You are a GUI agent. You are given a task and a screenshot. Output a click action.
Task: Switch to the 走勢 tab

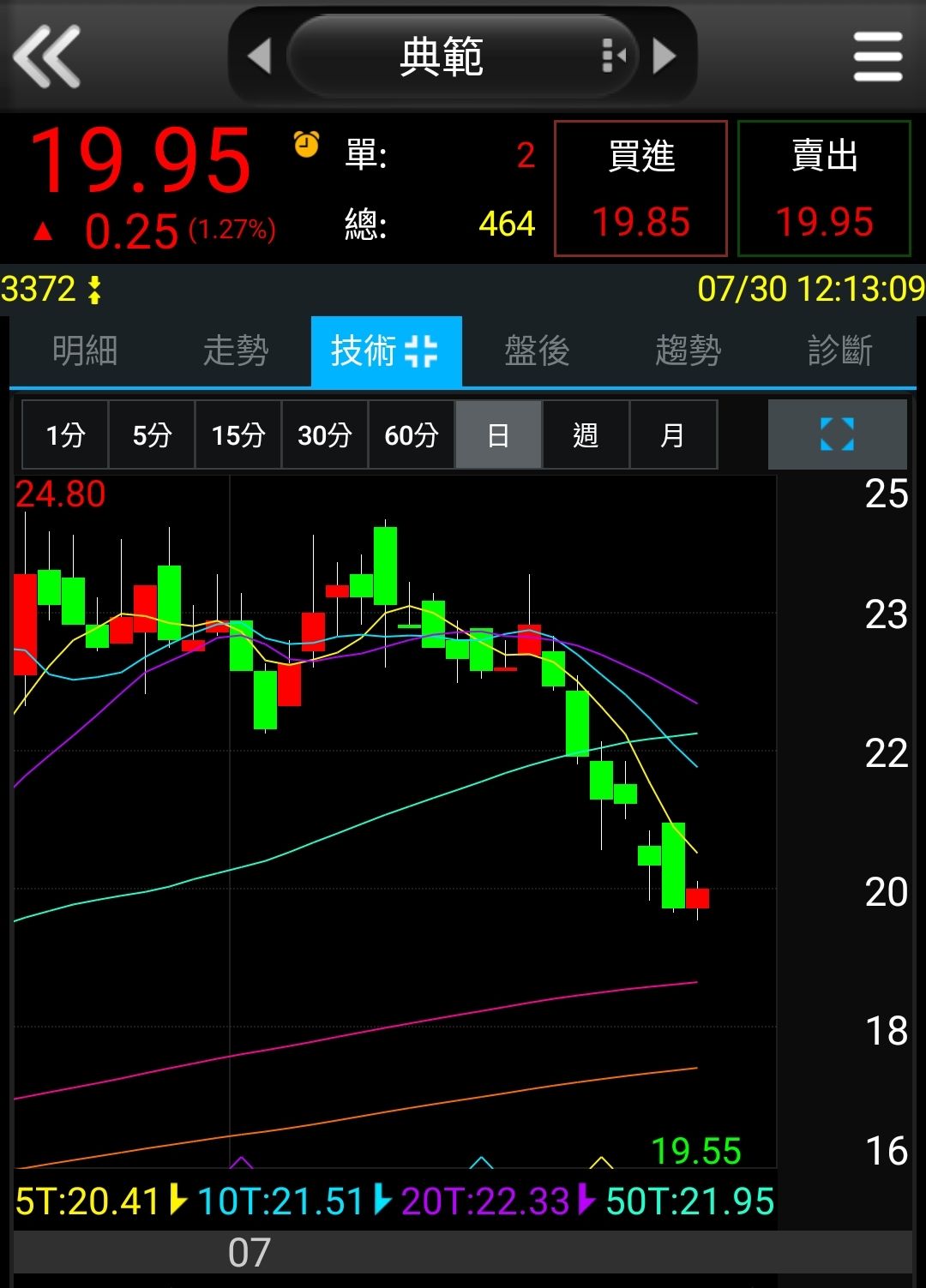[x=236, y=351]
